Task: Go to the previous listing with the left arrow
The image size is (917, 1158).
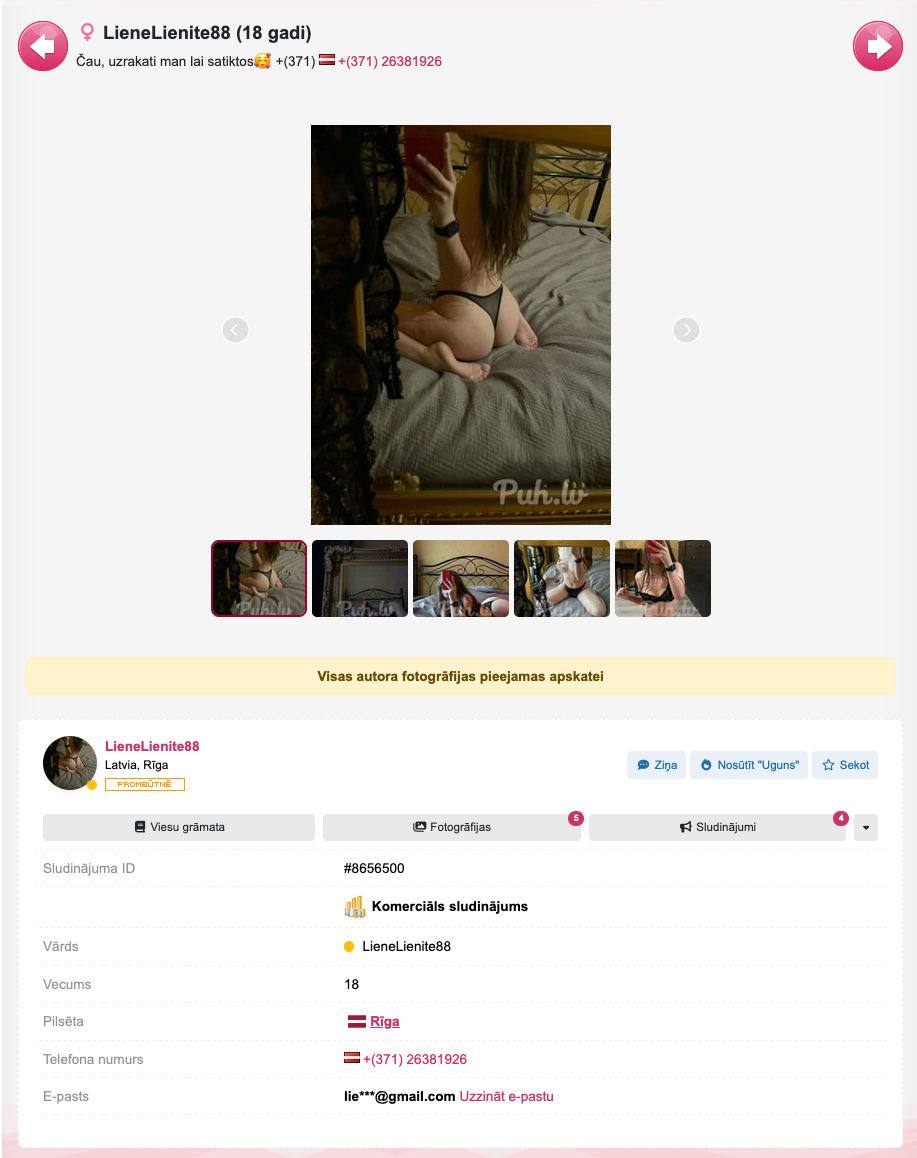Action: coord(43,46)
